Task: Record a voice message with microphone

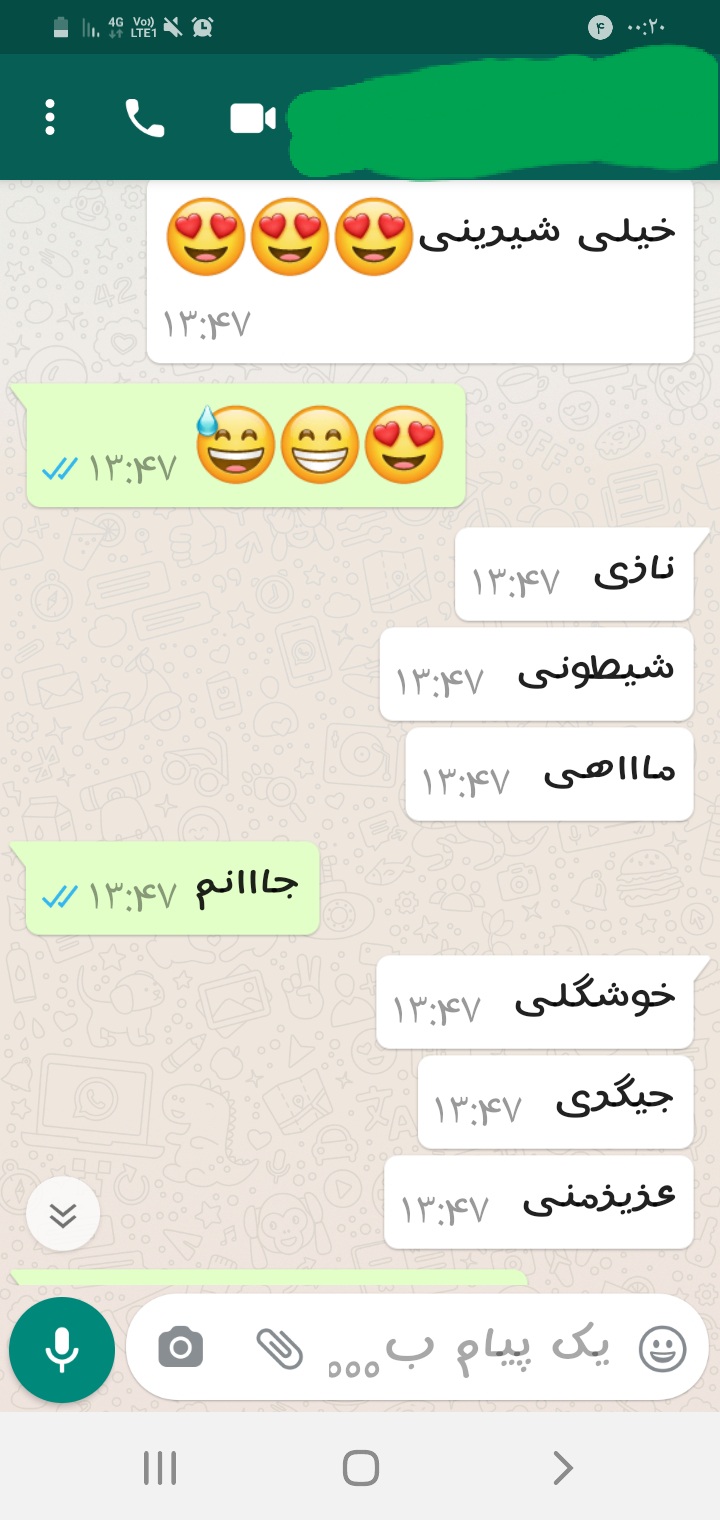Action: pos(62,1349)
